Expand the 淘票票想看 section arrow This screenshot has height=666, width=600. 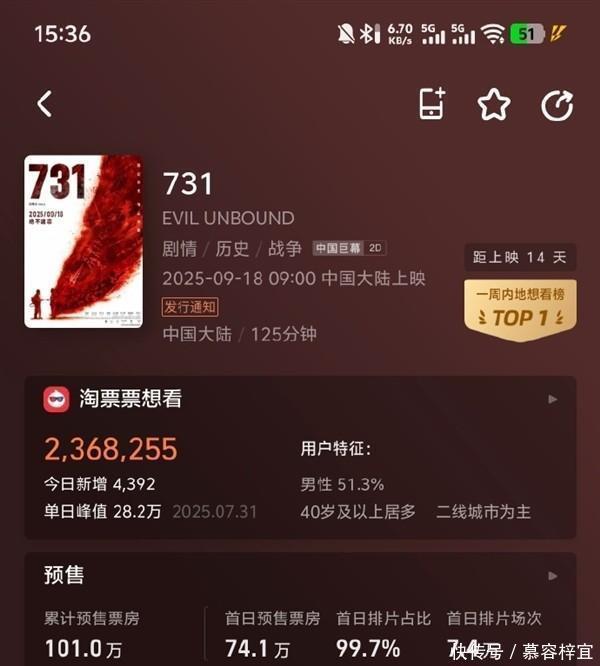pos(553,399)
